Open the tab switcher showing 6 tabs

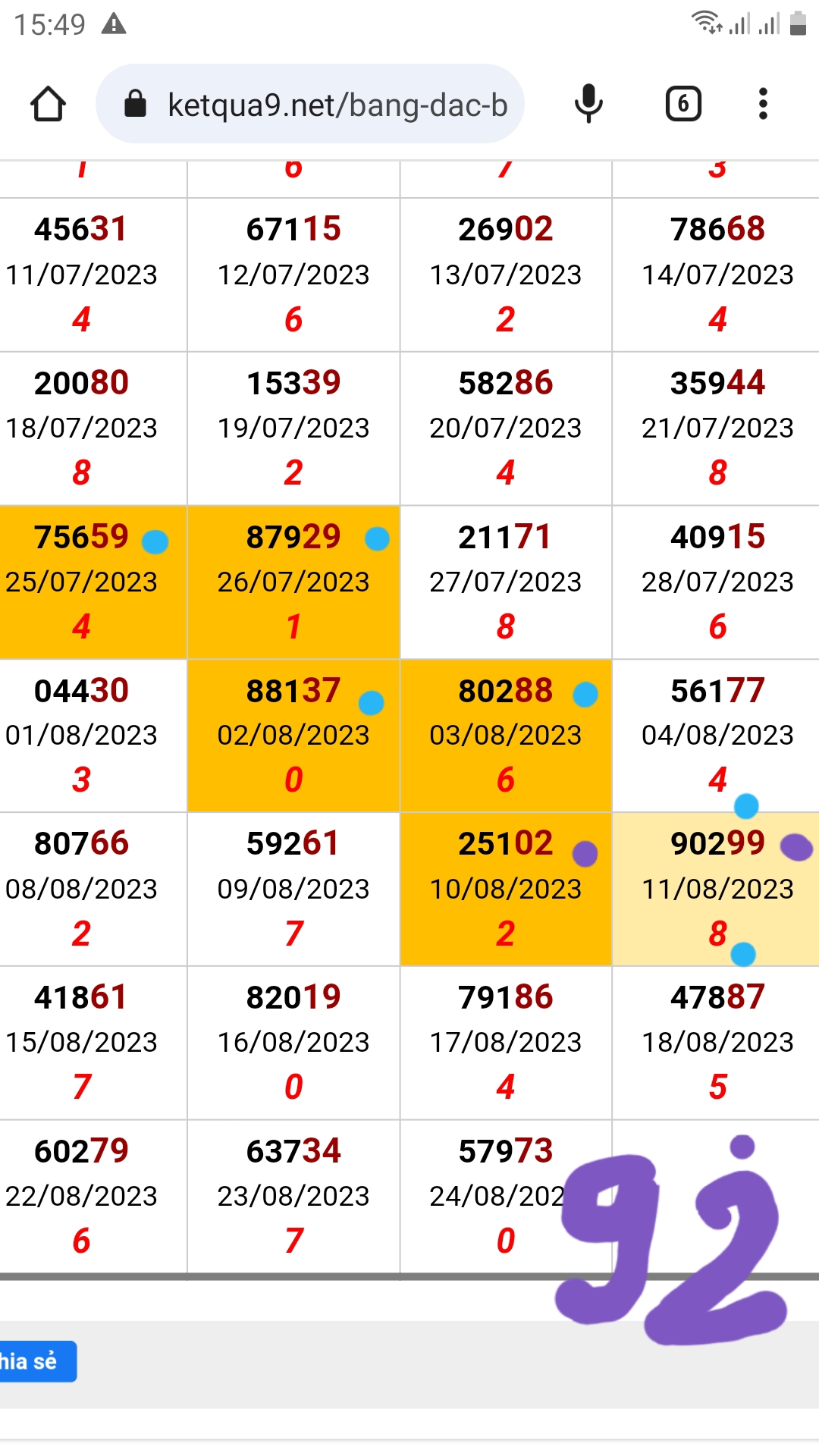coord(683,104)
